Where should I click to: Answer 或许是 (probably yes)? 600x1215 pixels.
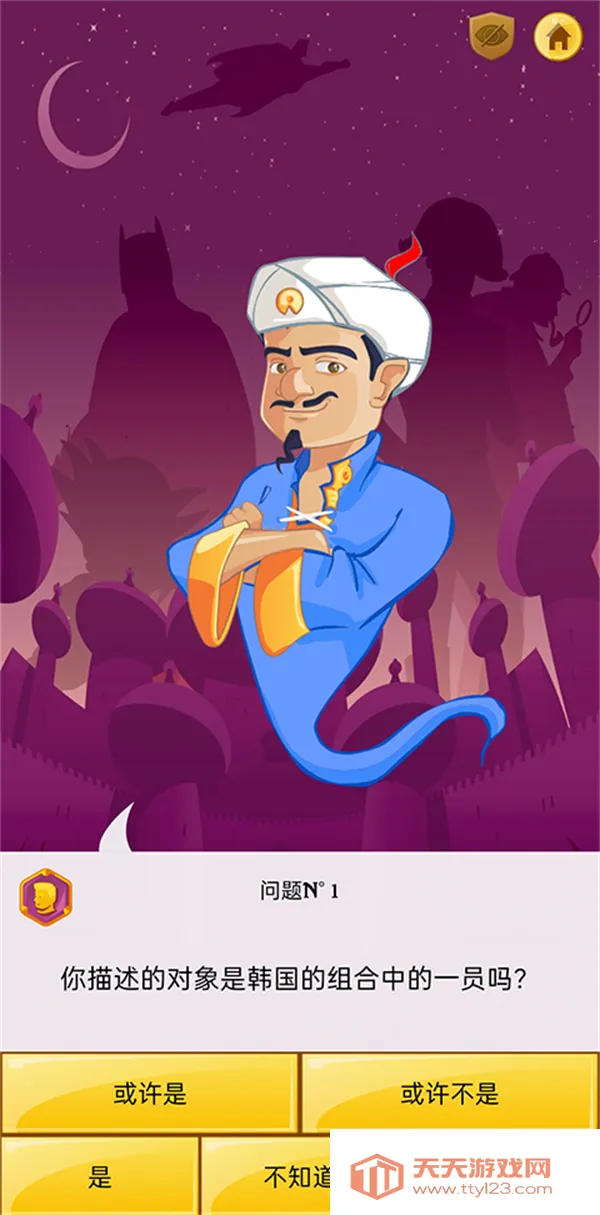tap(150, 1093)
